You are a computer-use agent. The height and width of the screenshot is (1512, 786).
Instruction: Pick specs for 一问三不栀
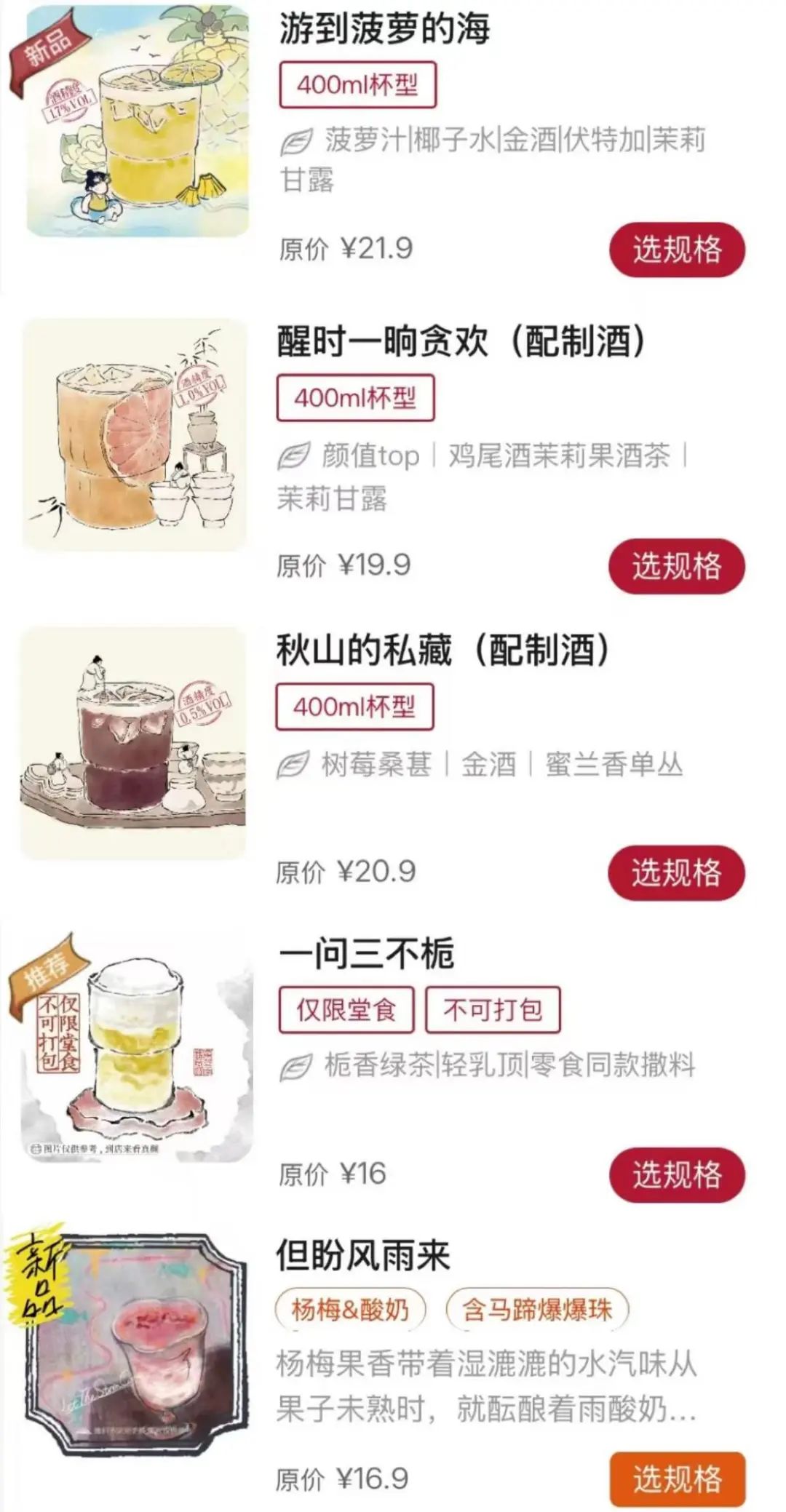coord(677,1175)
